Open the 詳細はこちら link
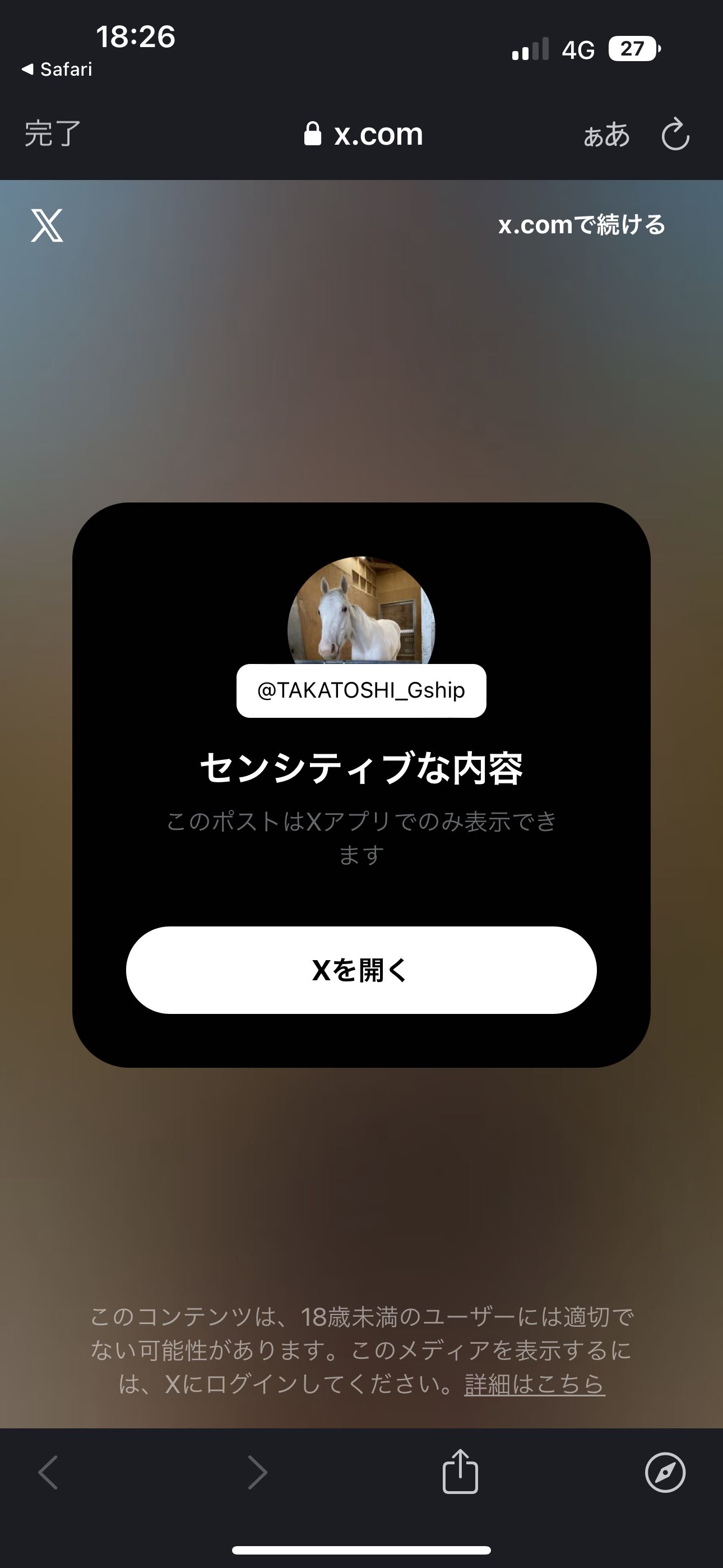 [x=534, y=1385]
